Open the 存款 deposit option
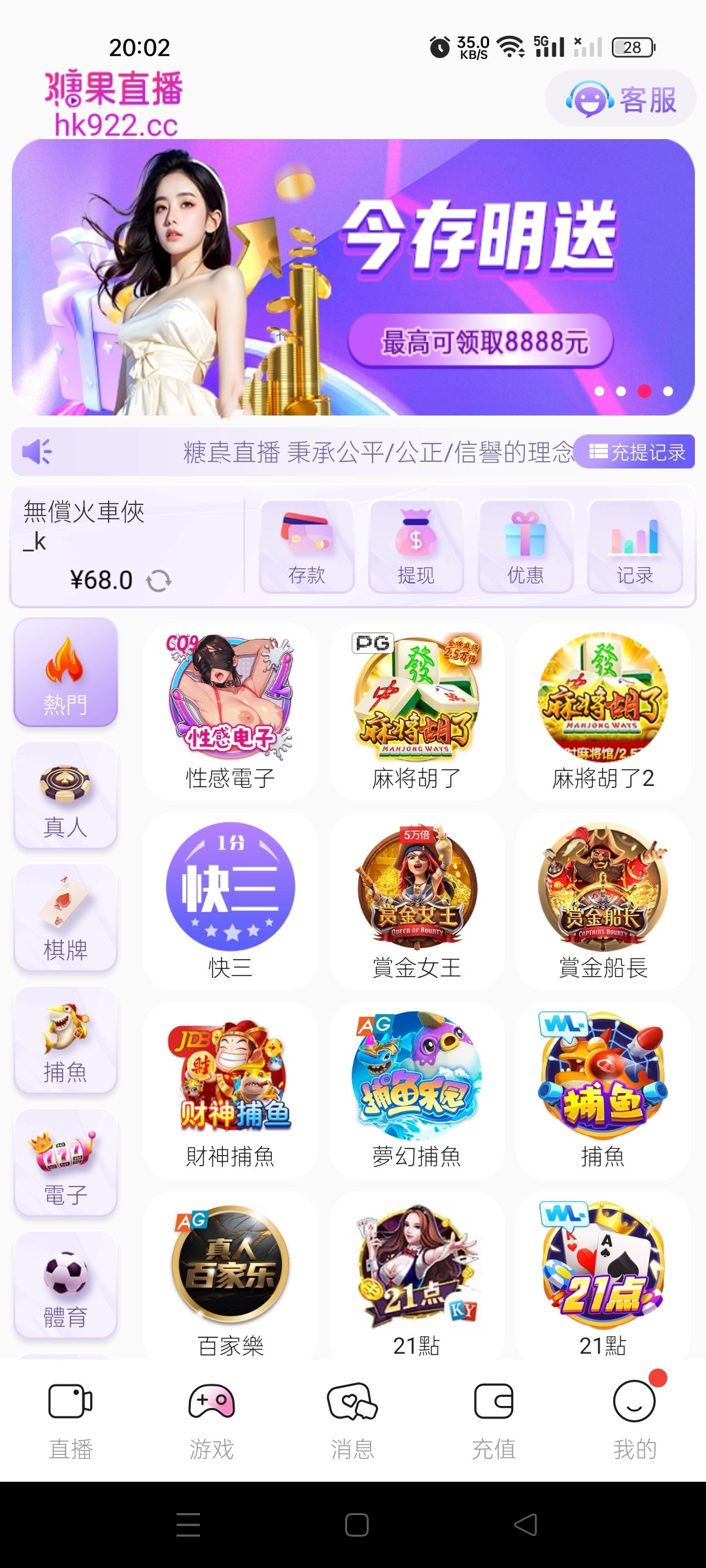The image size is (706, 1568). tap(307, 547)
